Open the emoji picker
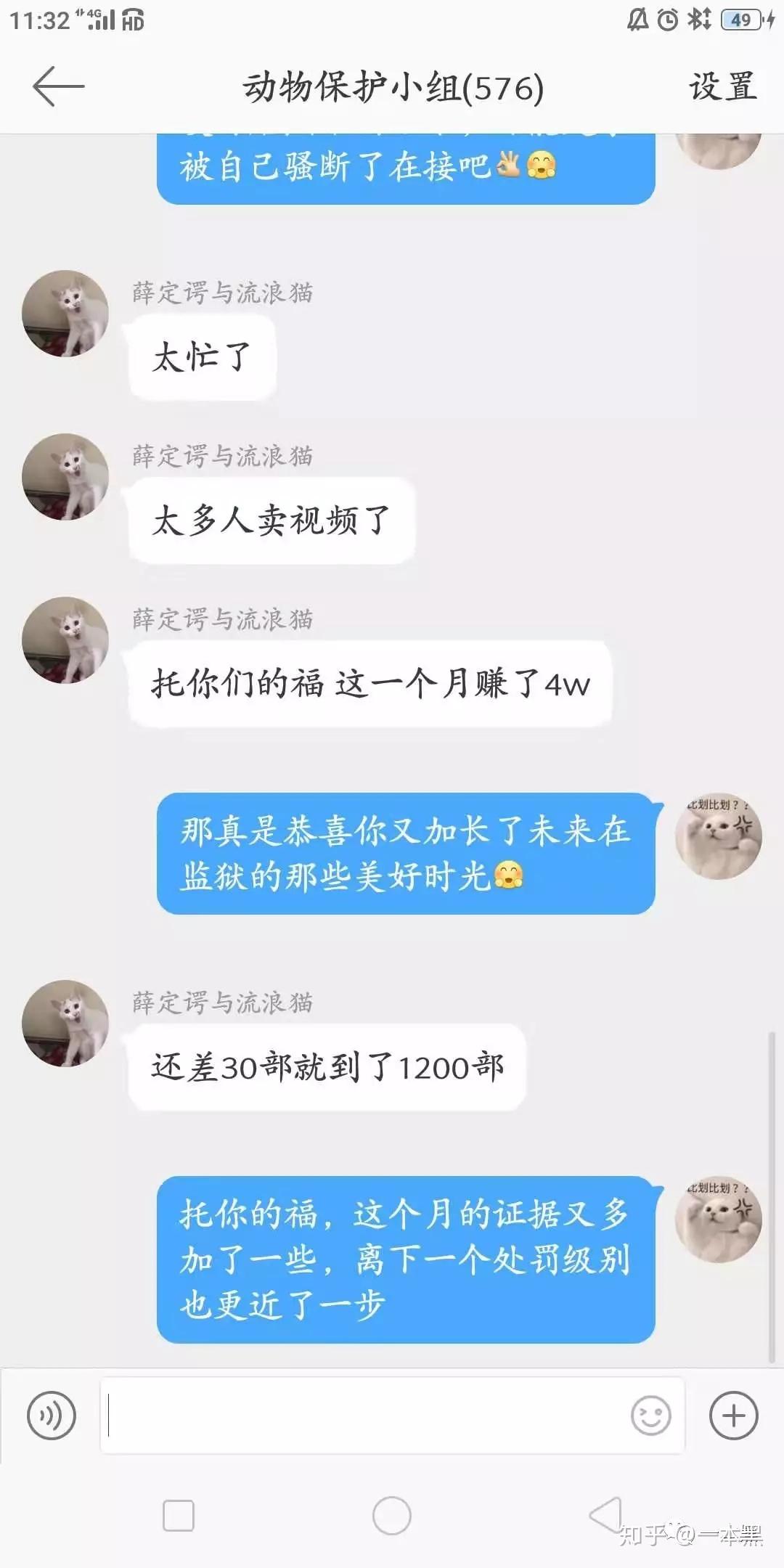Image resolution: width=784 pixels, height=1568 pixels. [x=650, y=1416]
